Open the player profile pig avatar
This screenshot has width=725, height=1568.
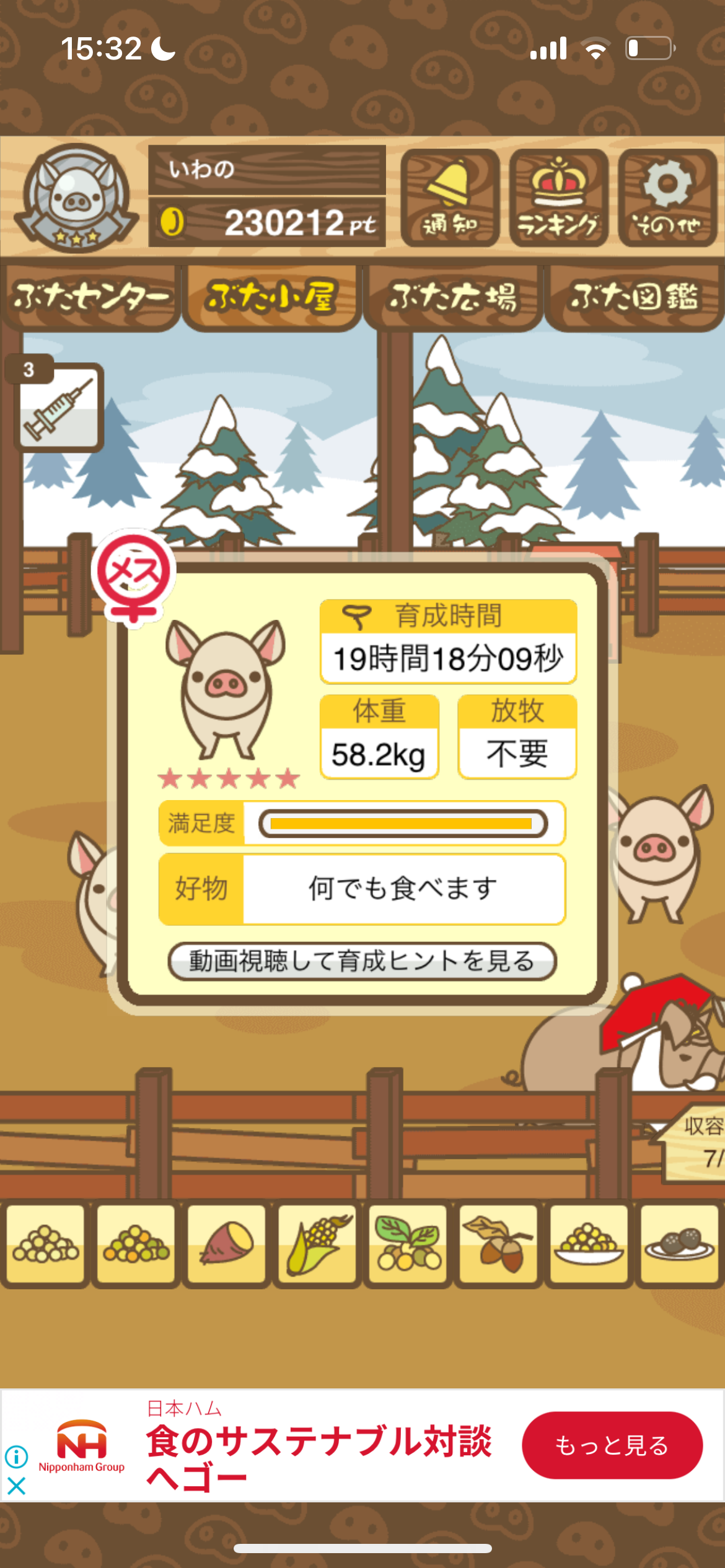point(76,198)
